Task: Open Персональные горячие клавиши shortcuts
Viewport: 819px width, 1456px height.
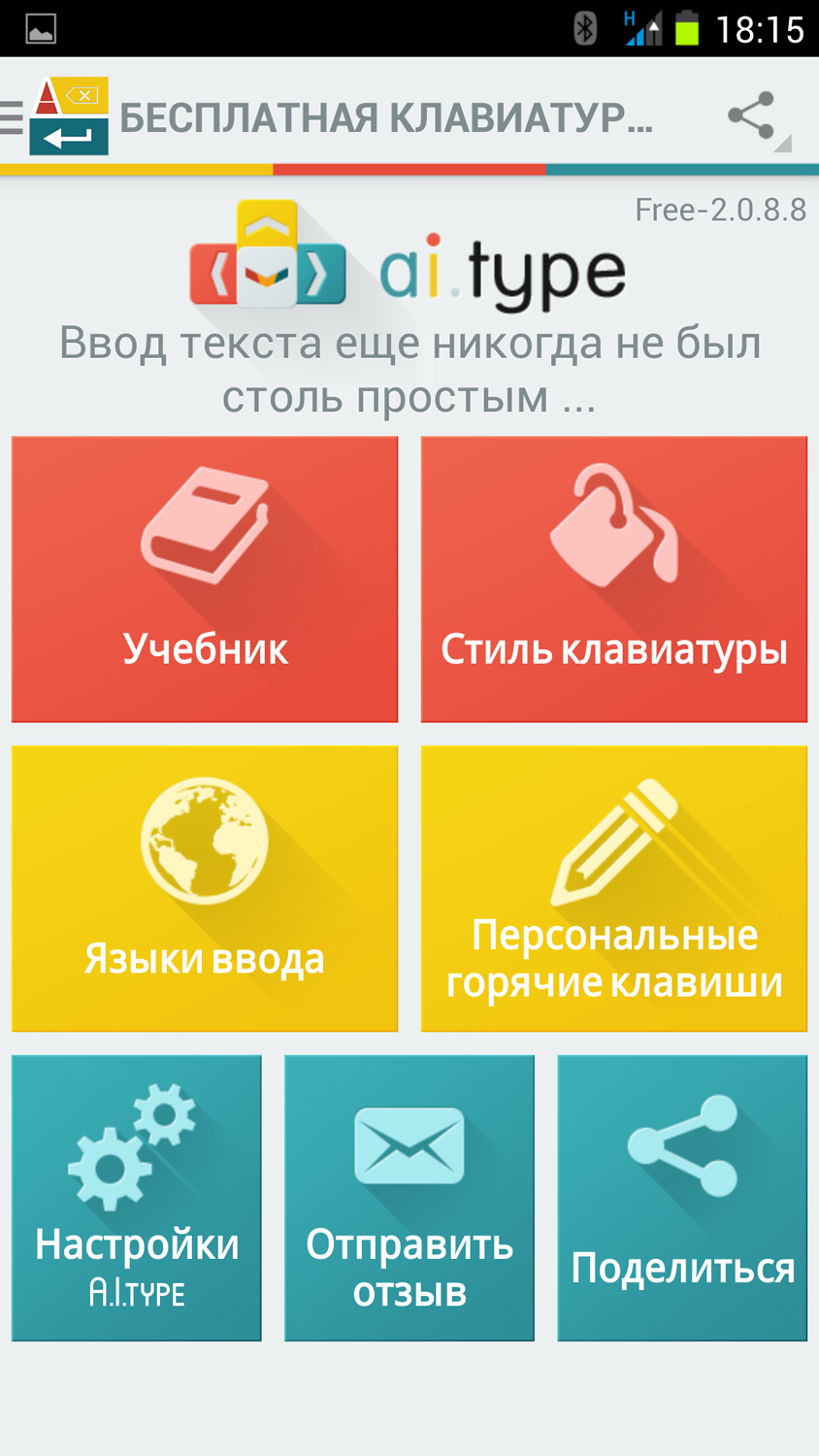Action: pyautogui.click(x=613, y=888)
